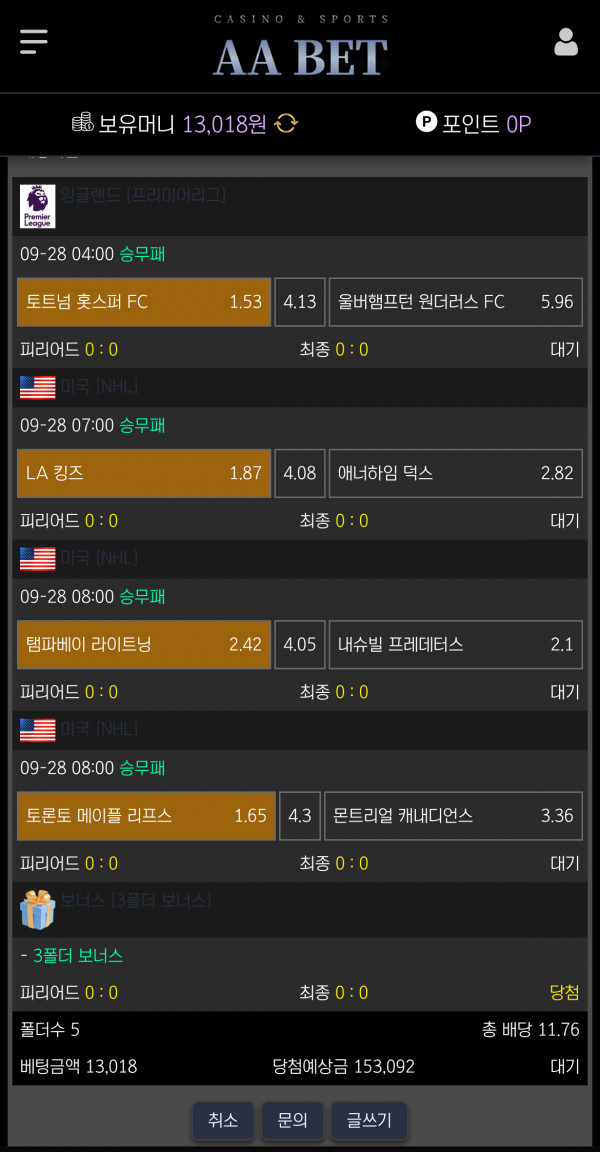Tap the 문의 button

(x=292, y=1120)
